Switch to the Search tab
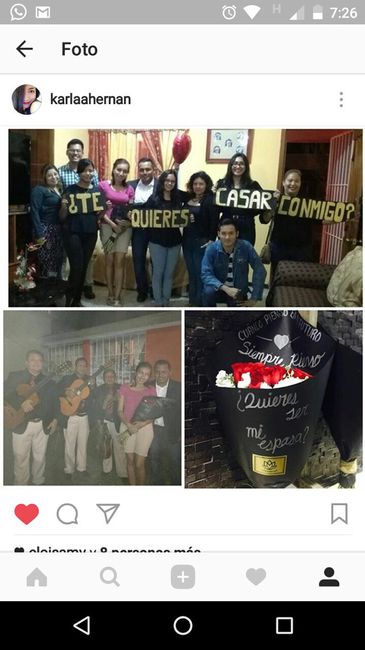 pyautogui.click(x=110, y=577)
